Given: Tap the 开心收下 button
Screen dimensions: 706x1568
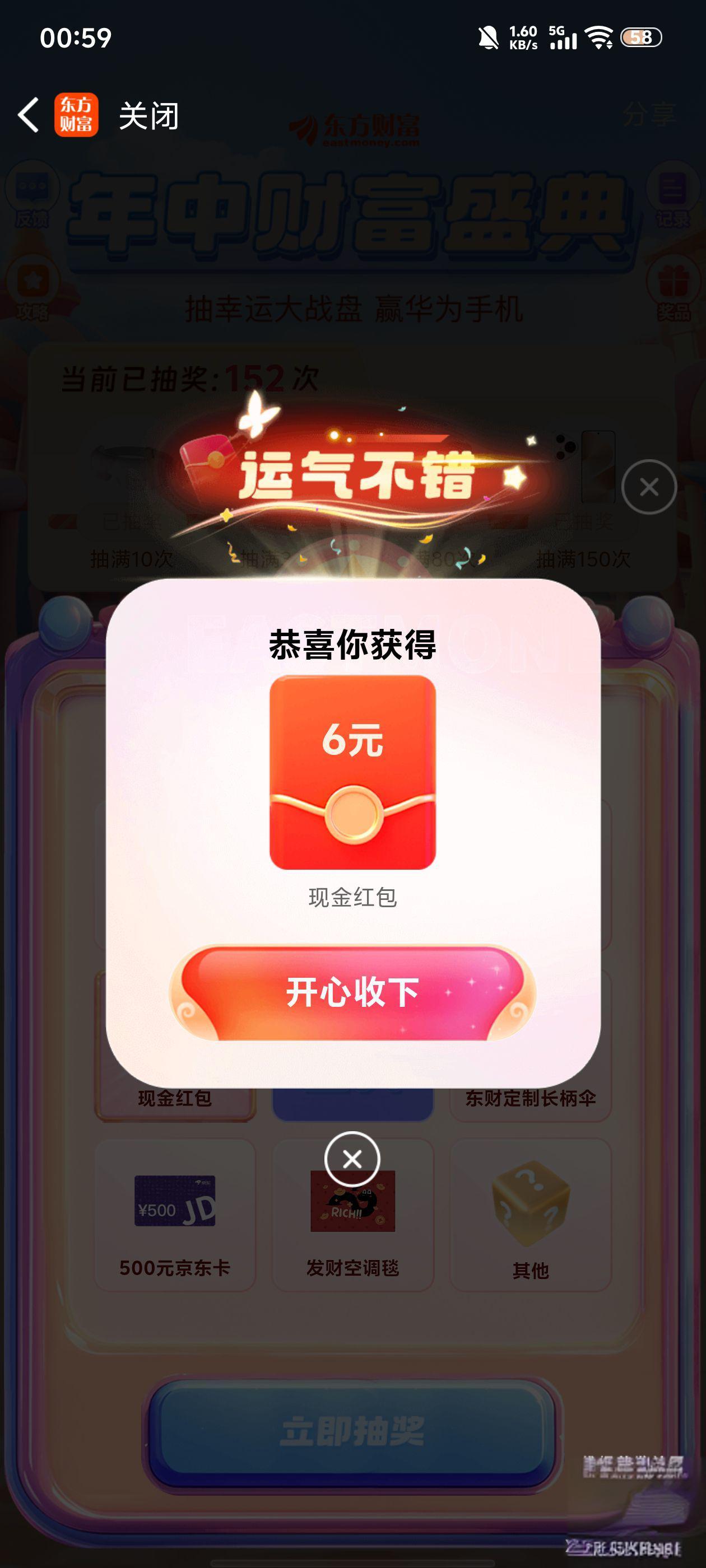Looking at the screenshot, I should (x=352, y=992).
